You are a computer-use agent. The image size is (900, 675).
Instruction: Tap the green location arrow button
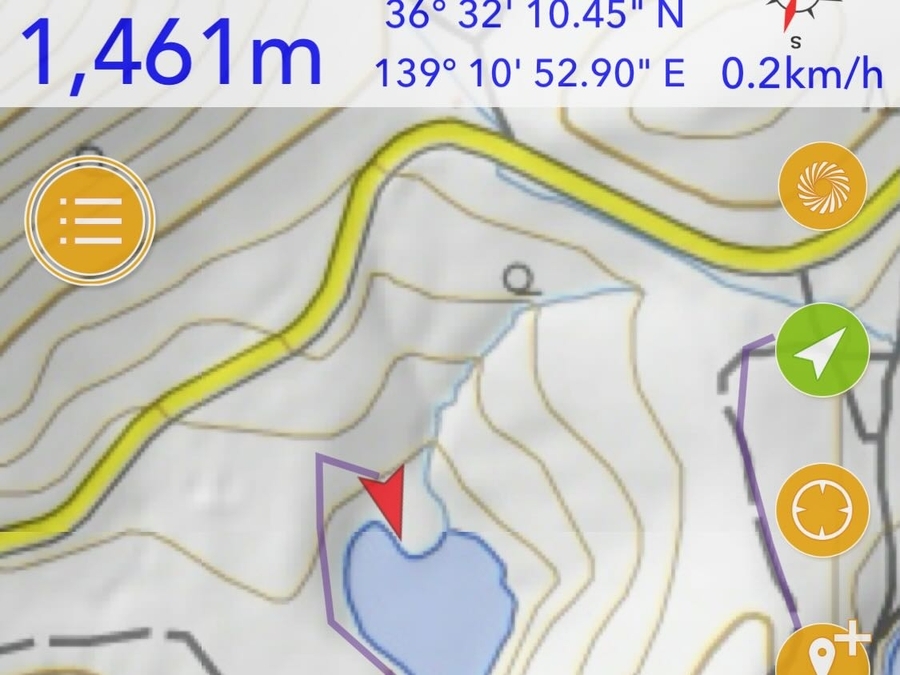(822, 350)
